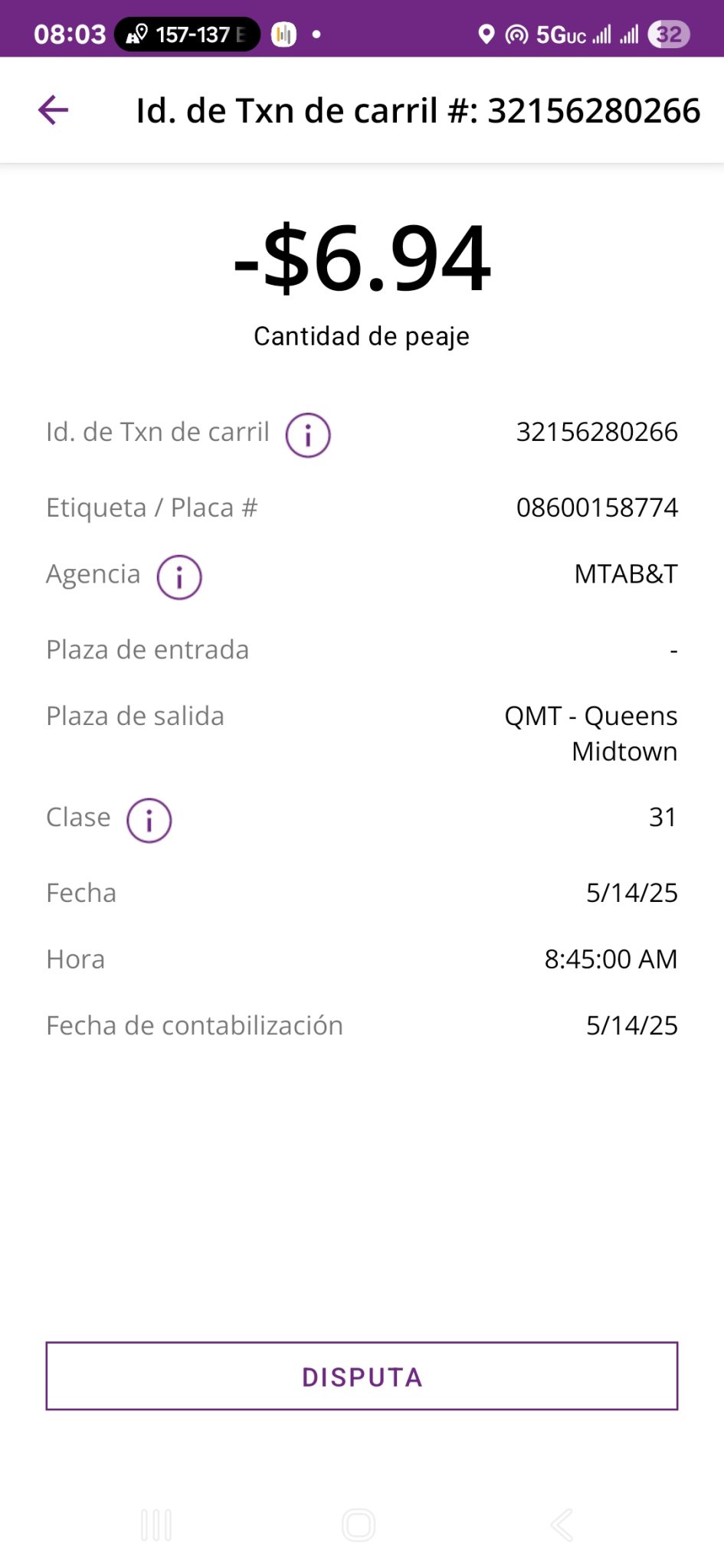Go back using the purple arrow
The image size is (724, 1568).
point(53,110)
